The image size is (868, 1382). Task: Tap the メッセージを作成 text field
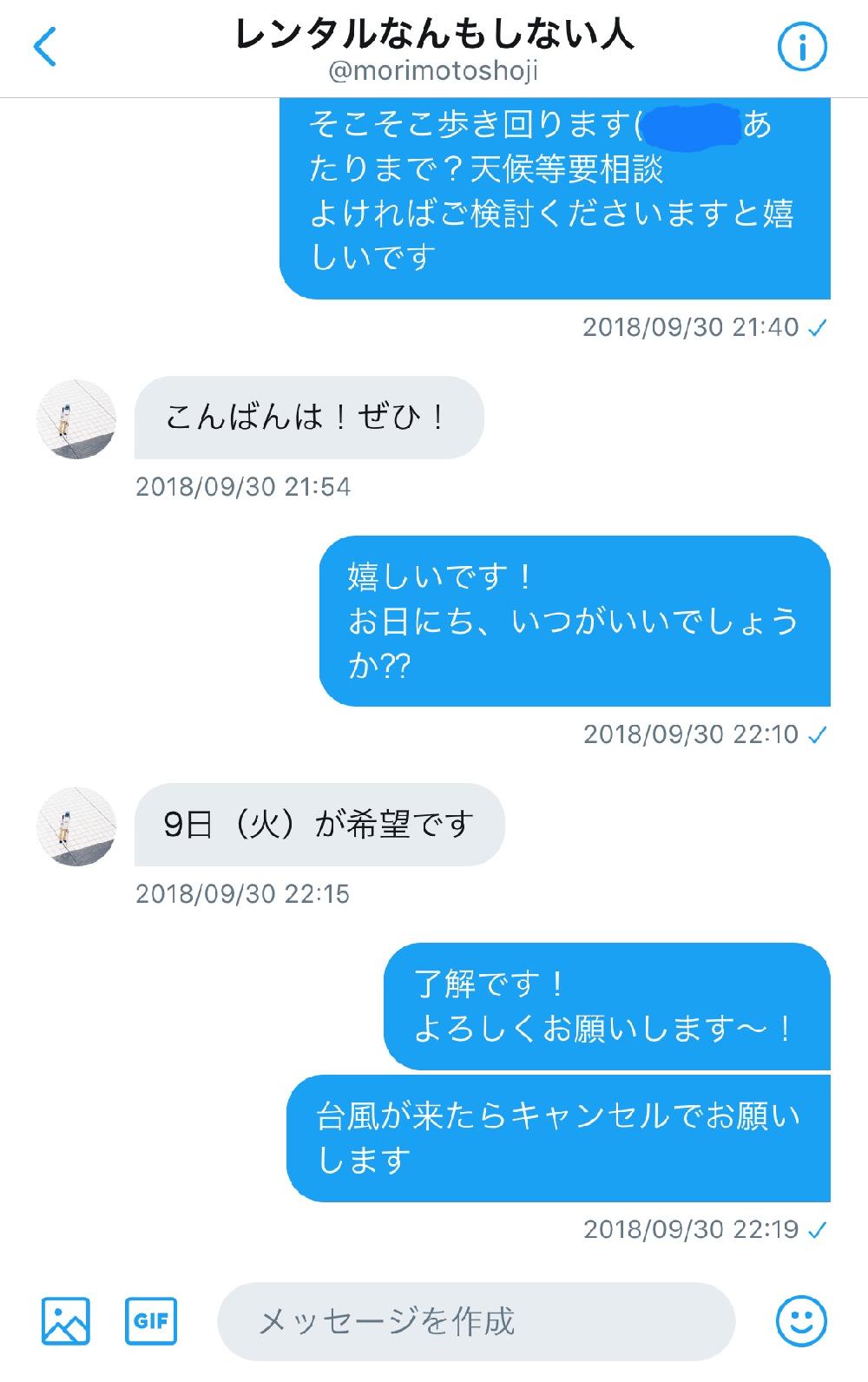pos(476,1320)
